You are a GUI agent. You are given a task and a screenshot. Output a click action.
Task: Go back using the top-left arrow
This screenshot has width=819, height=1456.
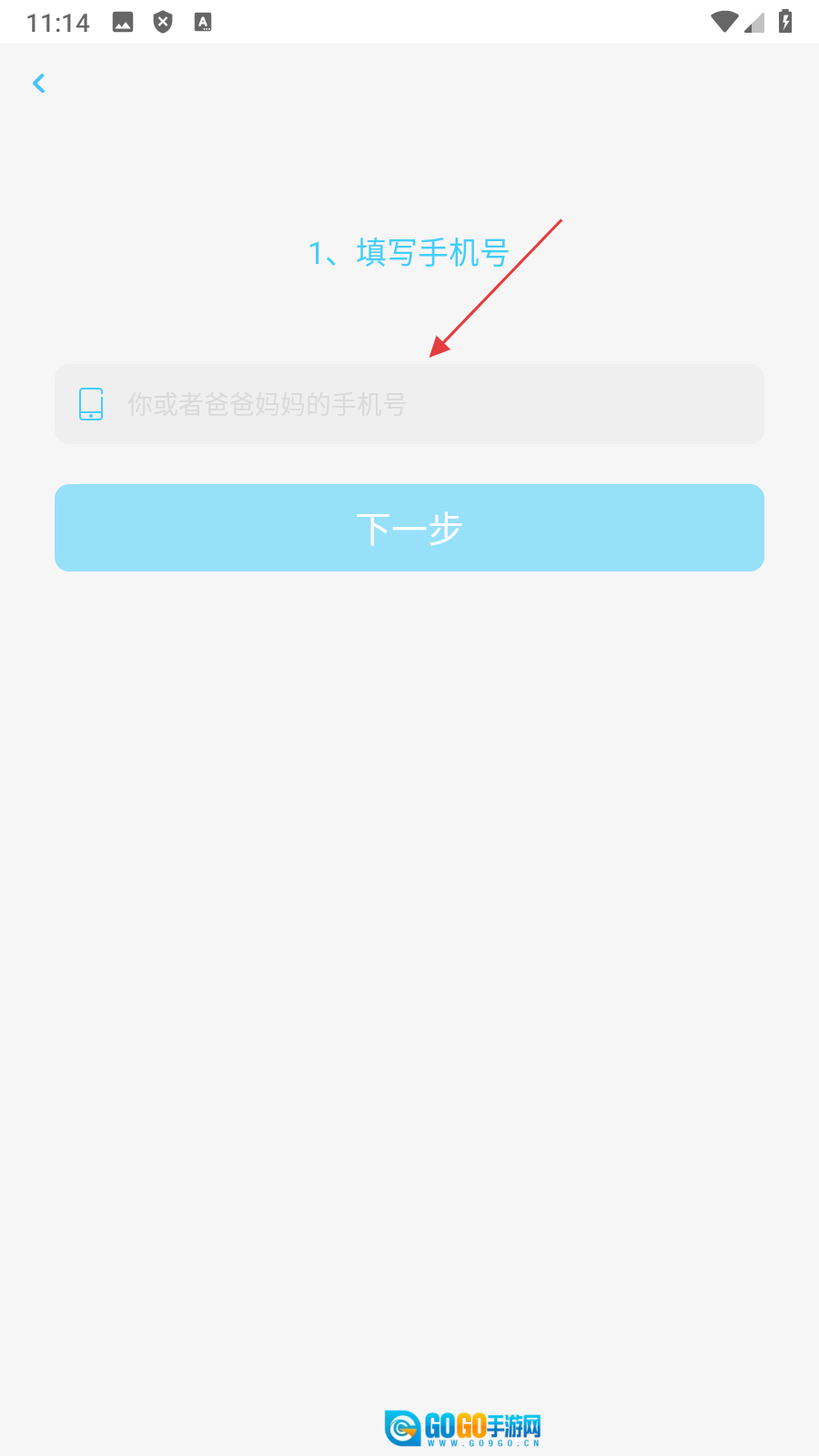(x=38, y=84)
